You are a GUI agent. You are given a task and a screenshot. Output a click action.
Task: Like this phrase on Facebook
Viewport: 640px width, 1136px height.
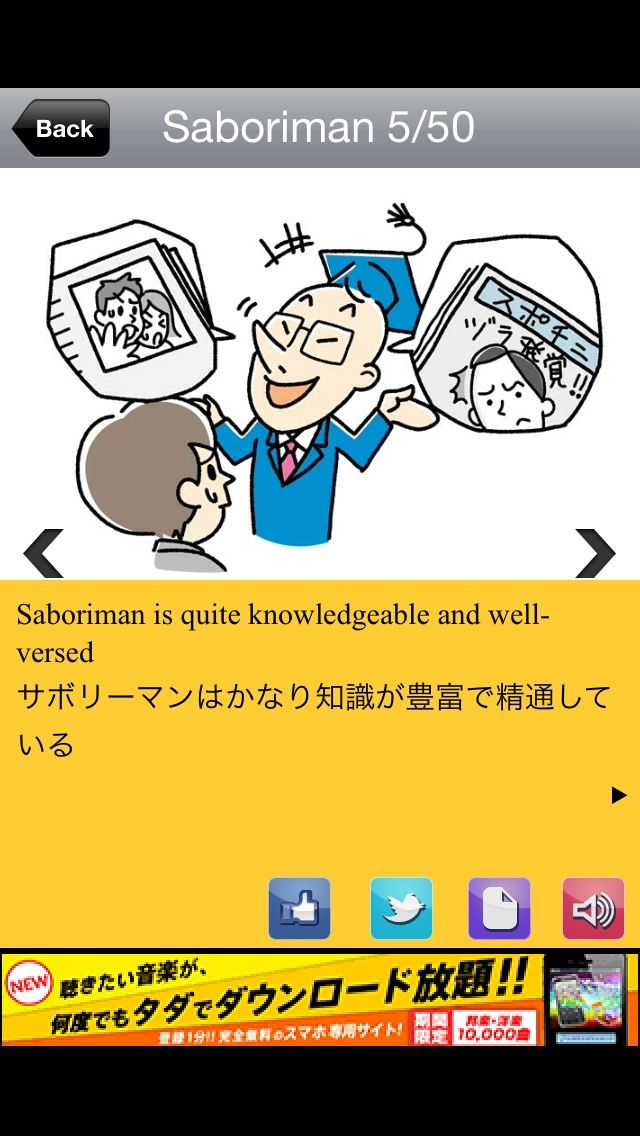click(299, 908)
